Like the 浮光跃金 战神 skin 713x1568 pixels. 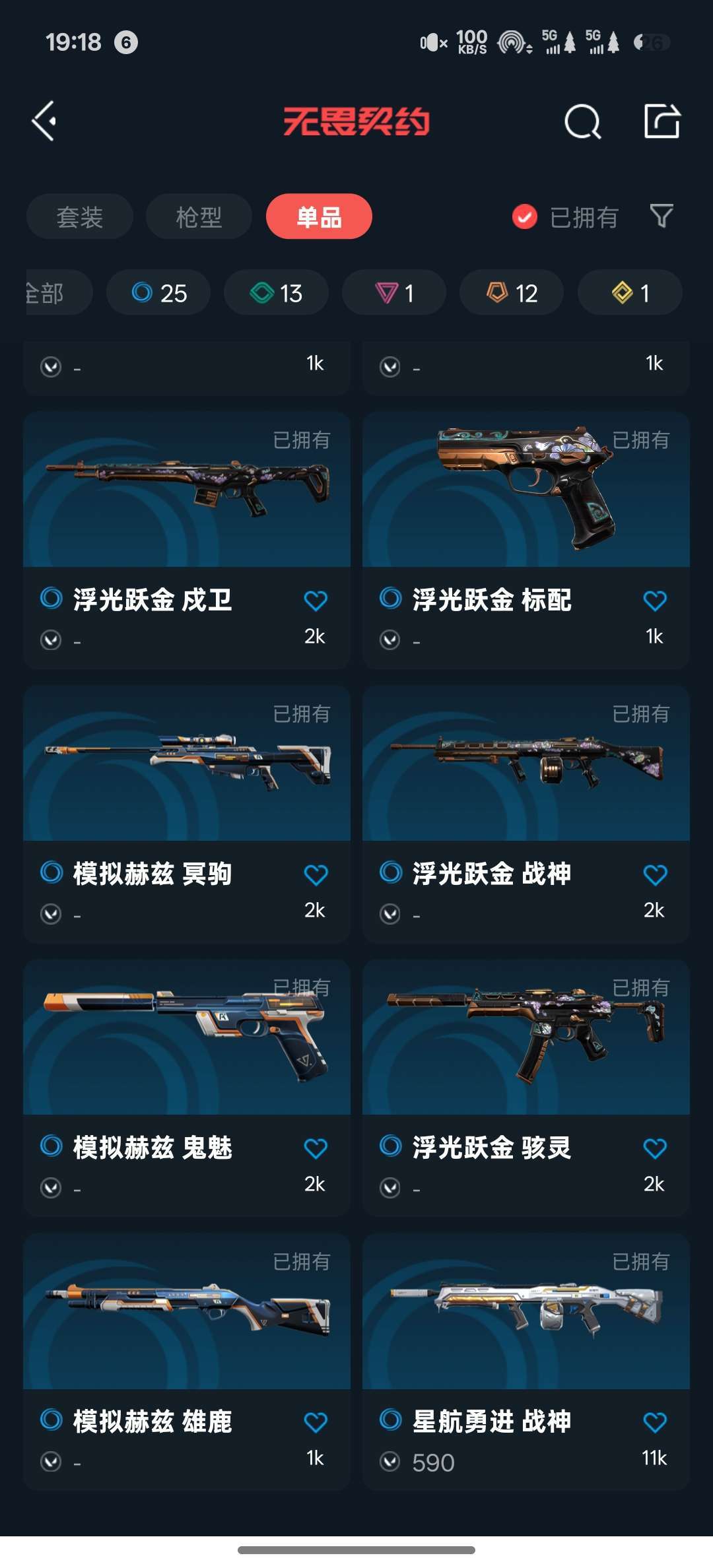(x=655, y=874)
